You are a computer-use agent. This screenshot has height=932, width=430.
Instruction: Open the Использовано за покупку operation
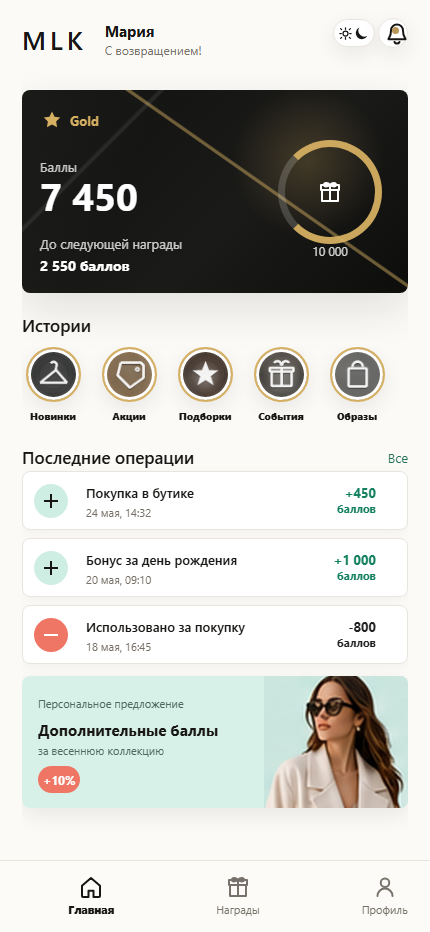pos(215,634)
